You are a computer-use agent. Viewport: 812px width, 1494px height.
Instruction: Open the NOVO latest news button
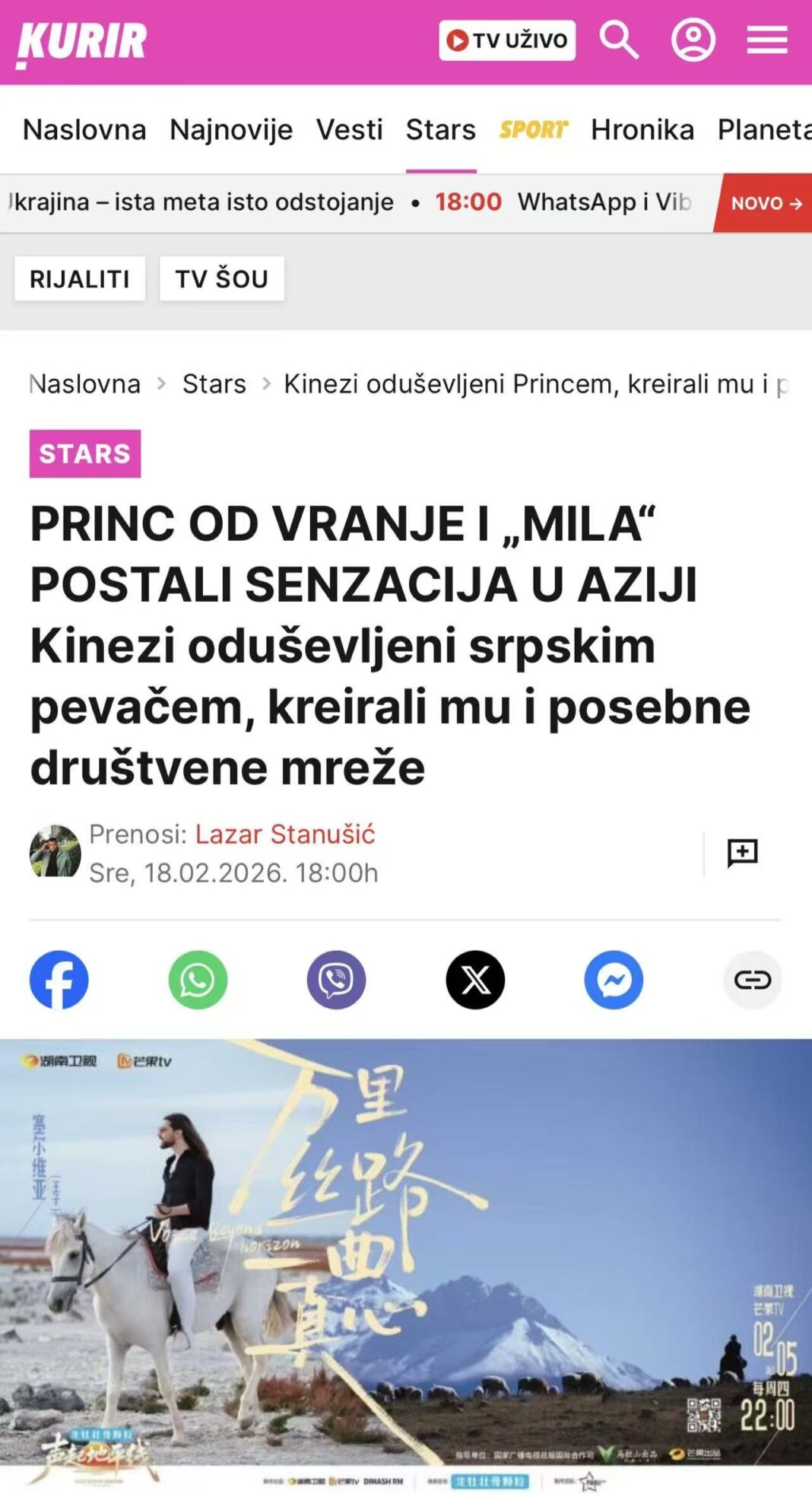tap(766, 203)
